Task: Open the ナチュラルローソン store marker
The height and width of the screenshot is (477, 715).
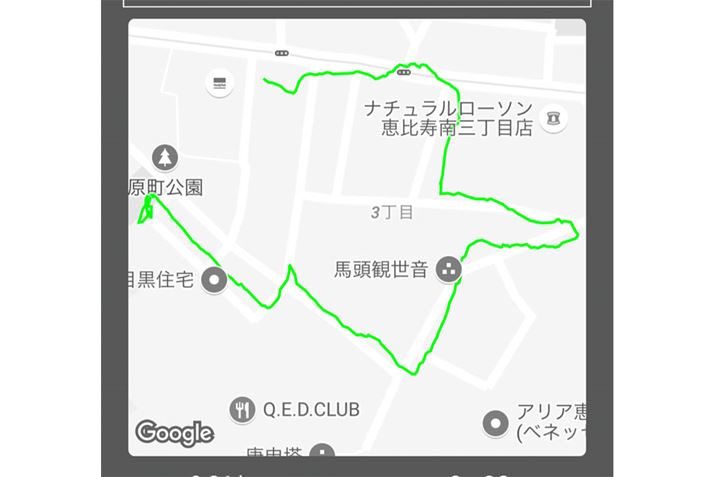Action: [x=551, y=118]
